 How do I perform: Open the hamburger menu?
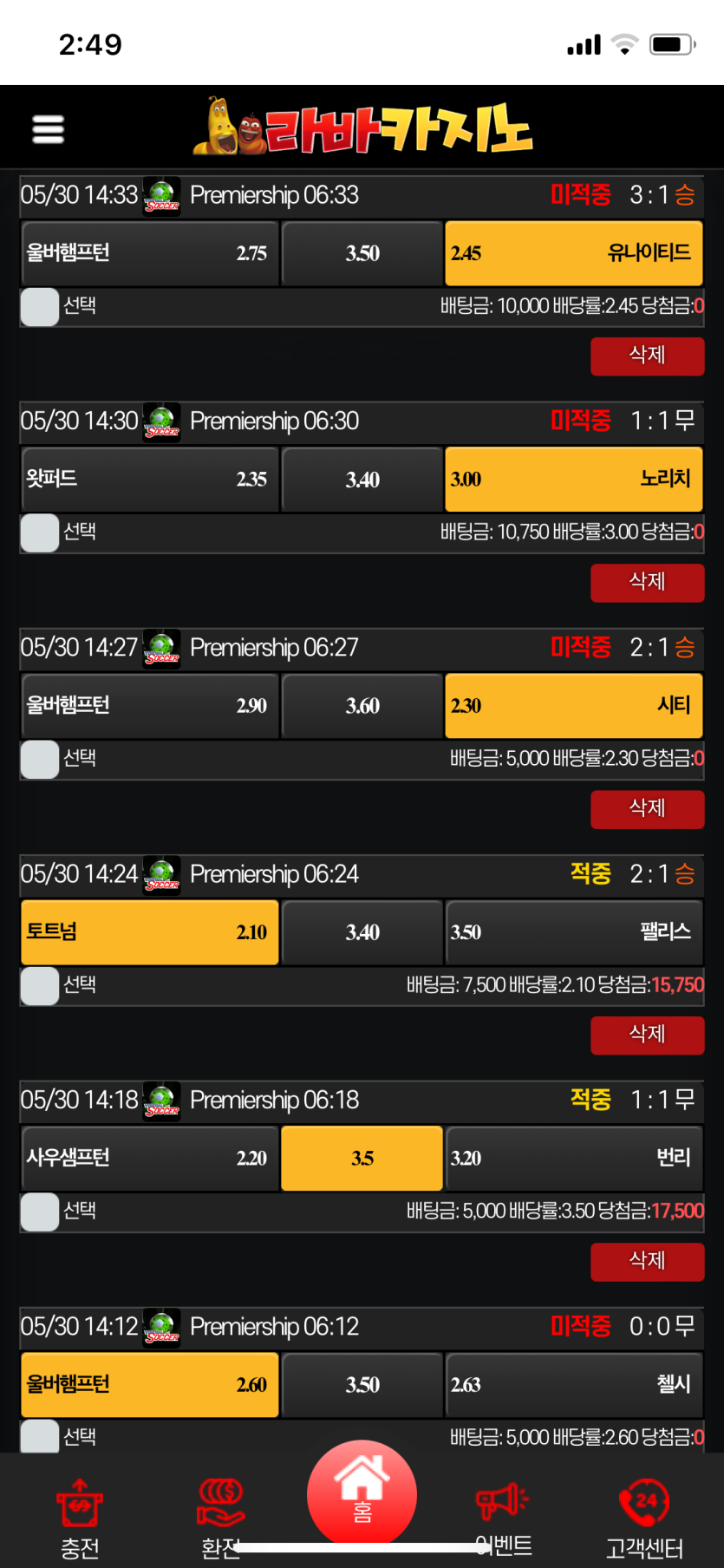point(49,129)
